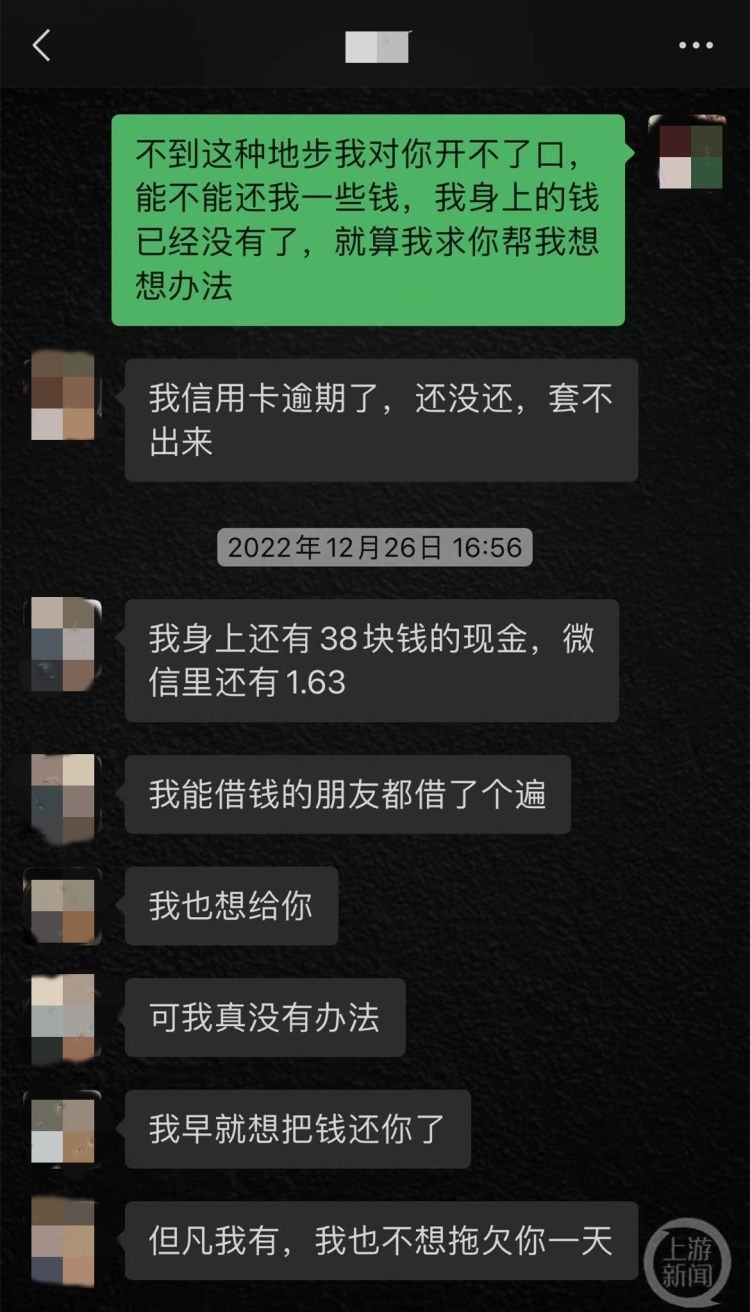
Task: Tap the message about the overdue credit card
Action: click(380, 418)
